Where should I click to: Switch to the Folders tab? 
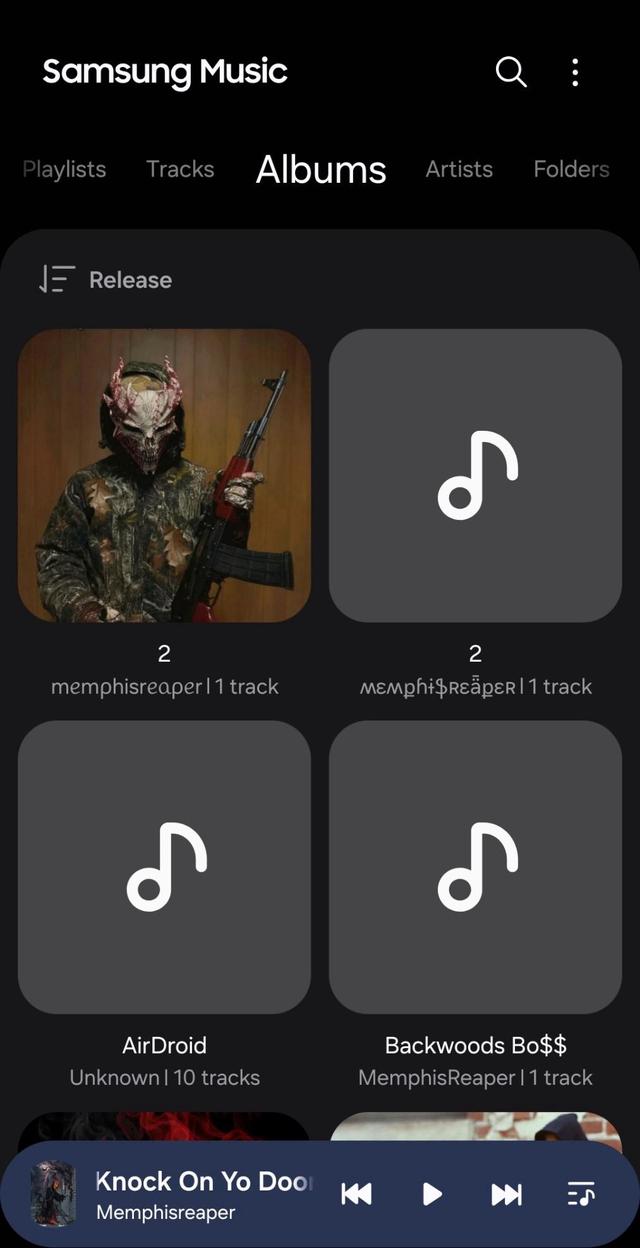571,169
